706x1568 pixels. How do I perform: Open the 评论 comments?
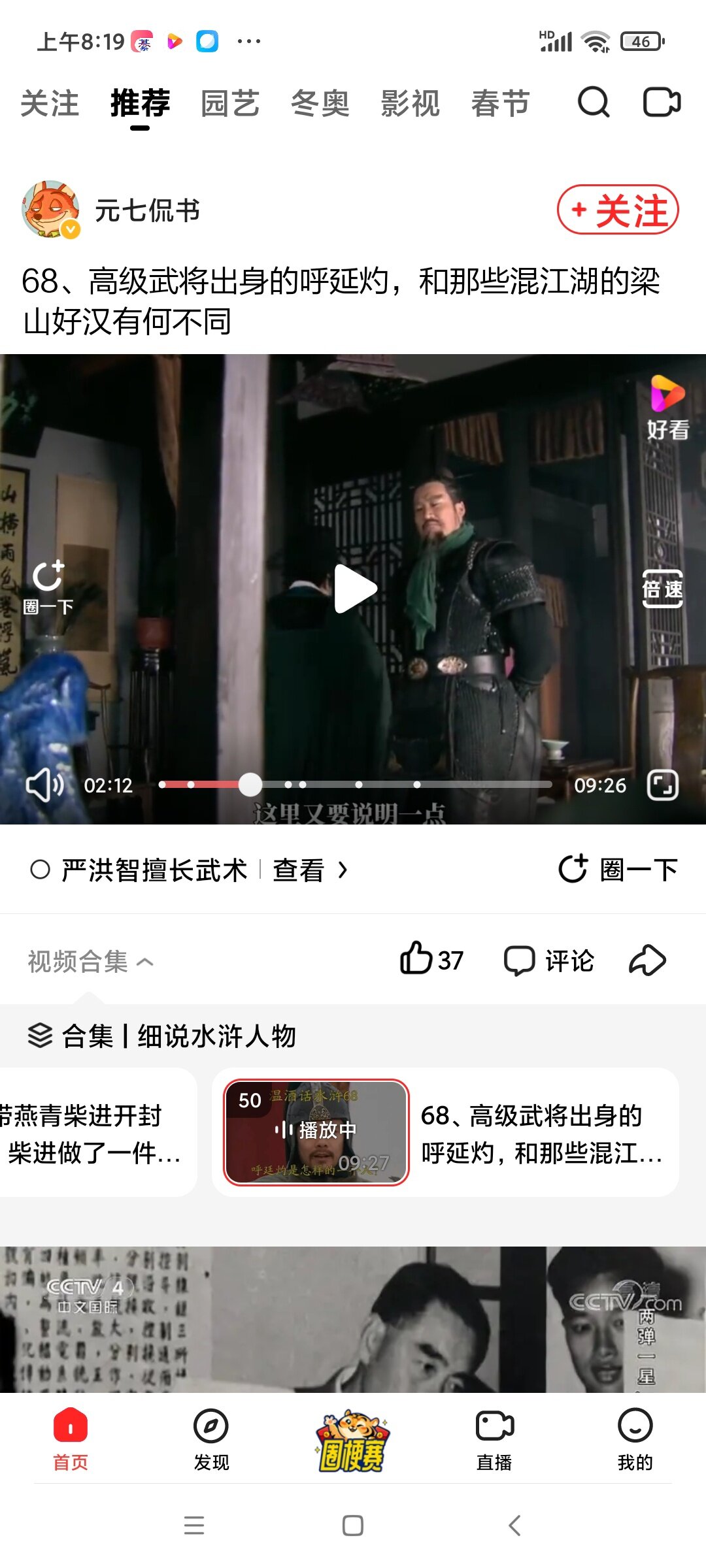click(x=549, y=960)
